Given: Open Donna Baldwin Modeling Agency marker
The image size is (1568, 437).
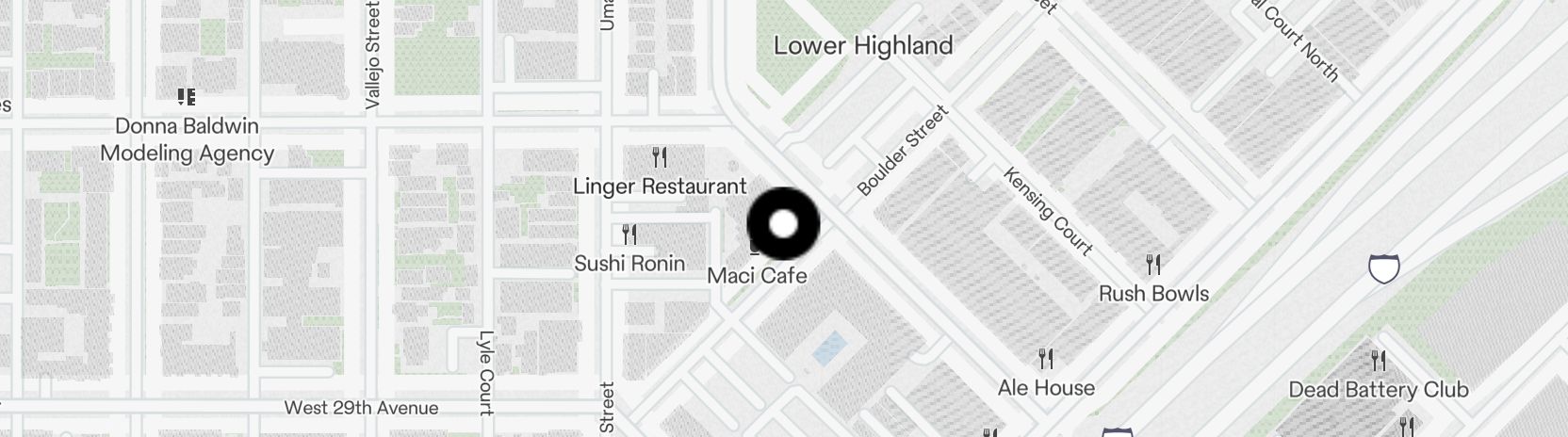Looking at the screenshot, I should click(187, 97).
